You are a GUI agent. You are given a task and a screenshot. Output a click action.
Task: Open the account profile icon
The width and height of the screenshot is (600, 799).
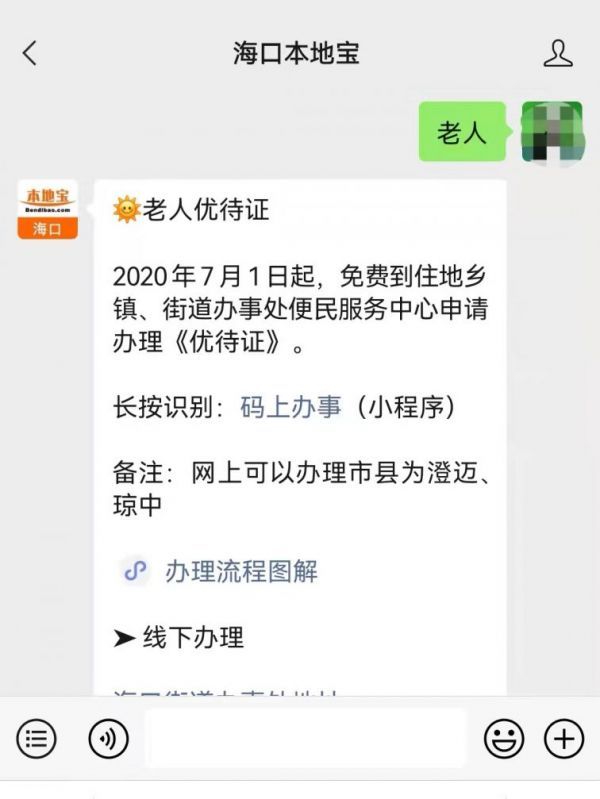pos(558,53)
